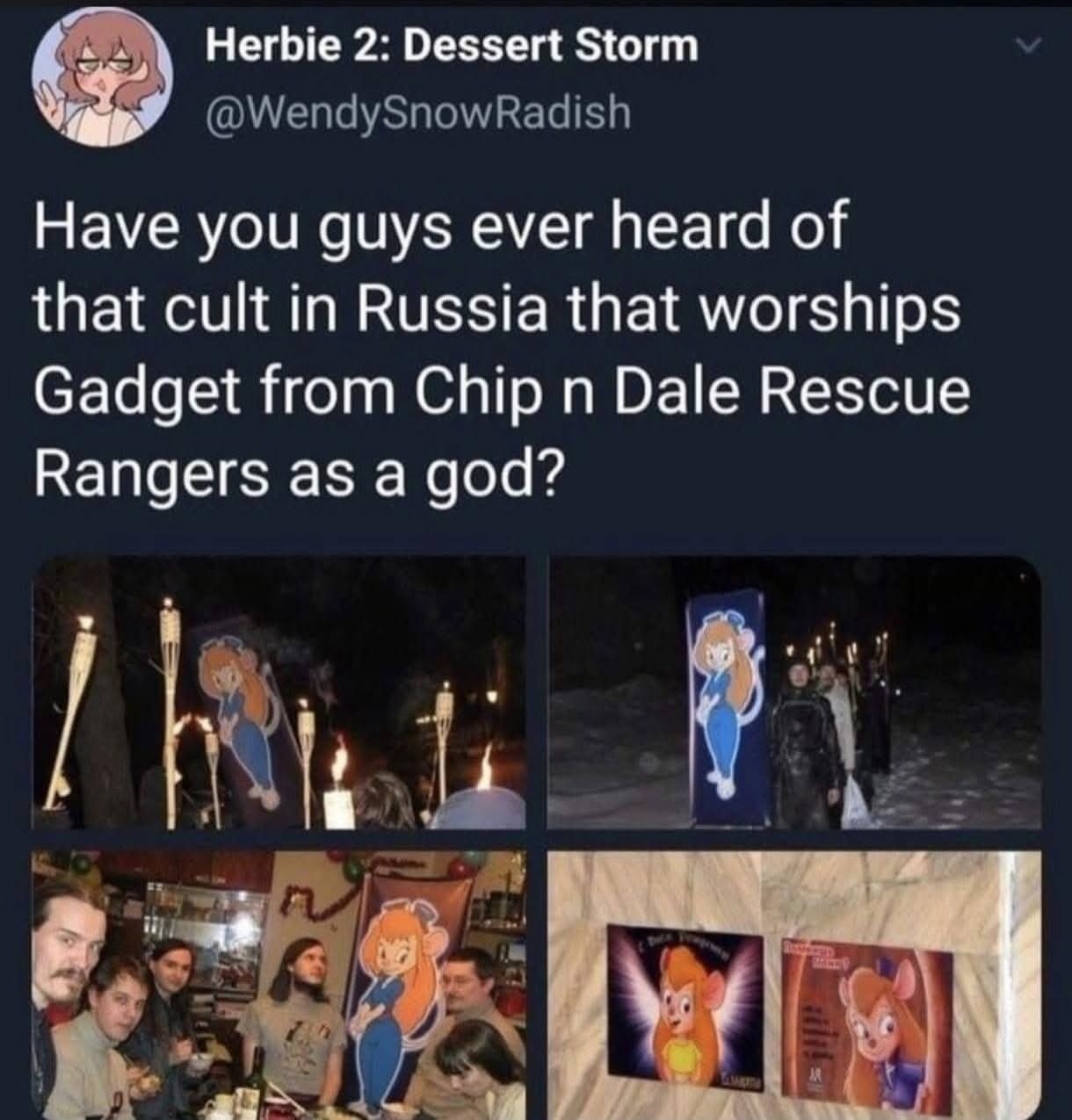View the photo of people marching in snow
This screenshot has height=1120, width=1072.
pyautogui.click(x=793, y=694)
